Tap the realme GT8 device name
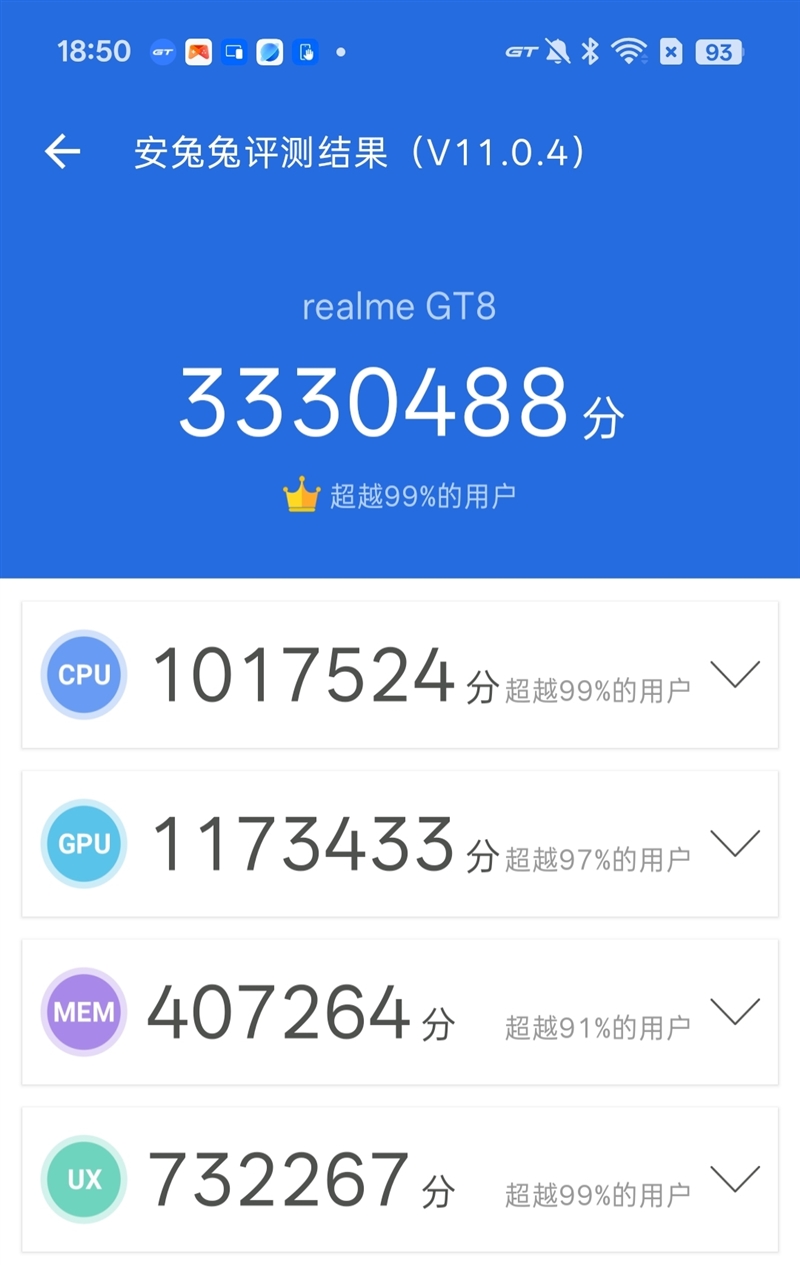 pyautogui.click(x=400, y=307)
